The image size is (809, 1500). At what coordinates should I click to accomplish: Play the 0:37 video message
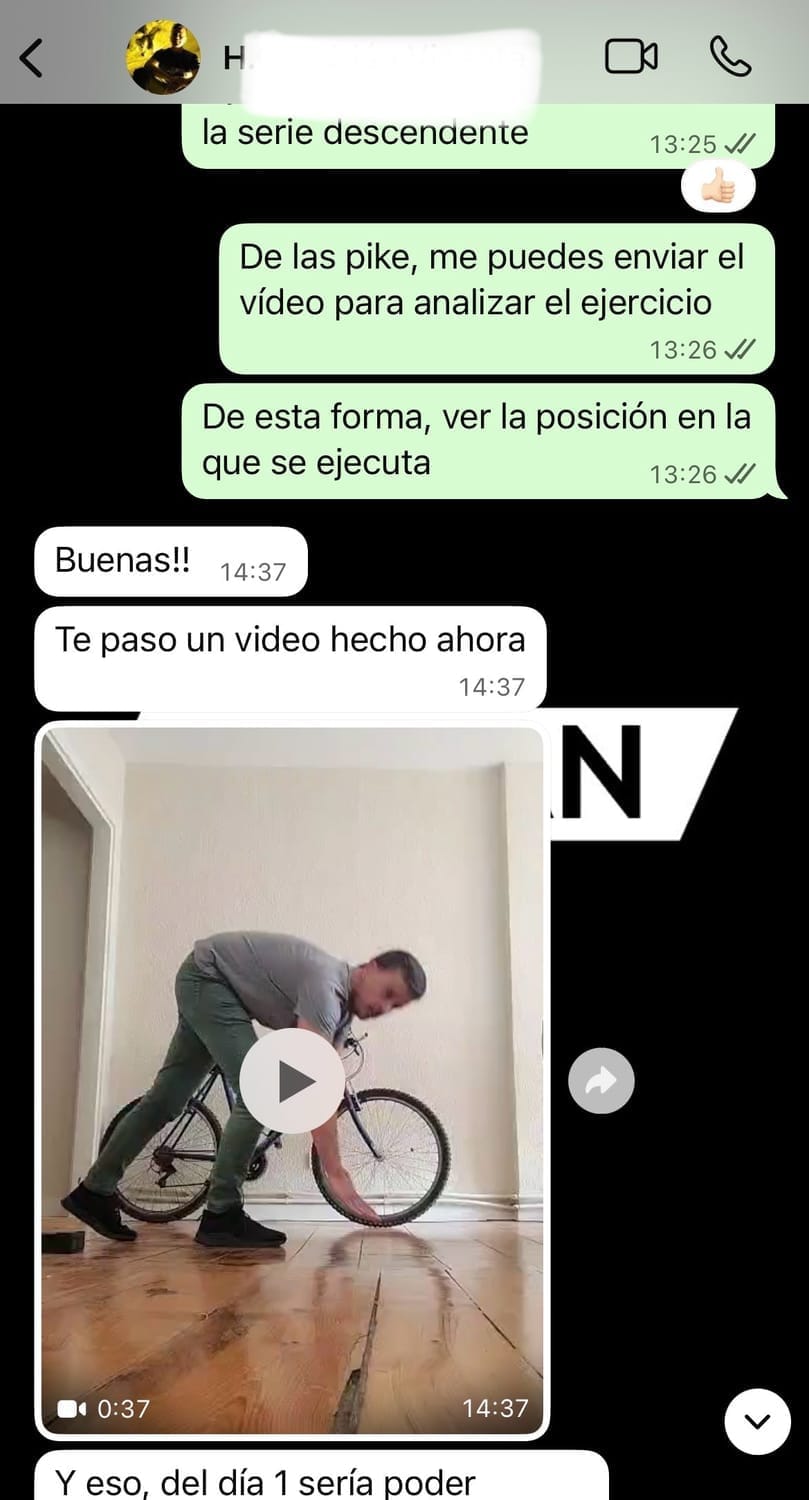tap(292, 1080)
